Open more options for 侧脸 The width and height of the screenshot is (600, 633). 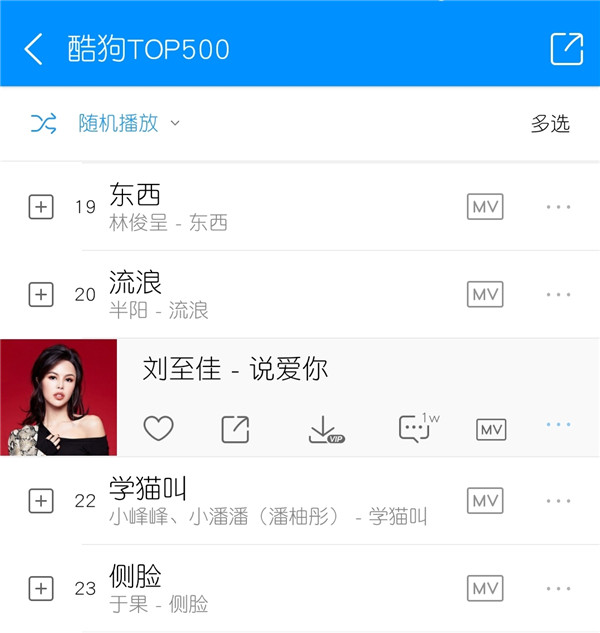pyautogui.click(x=558, y=588)
